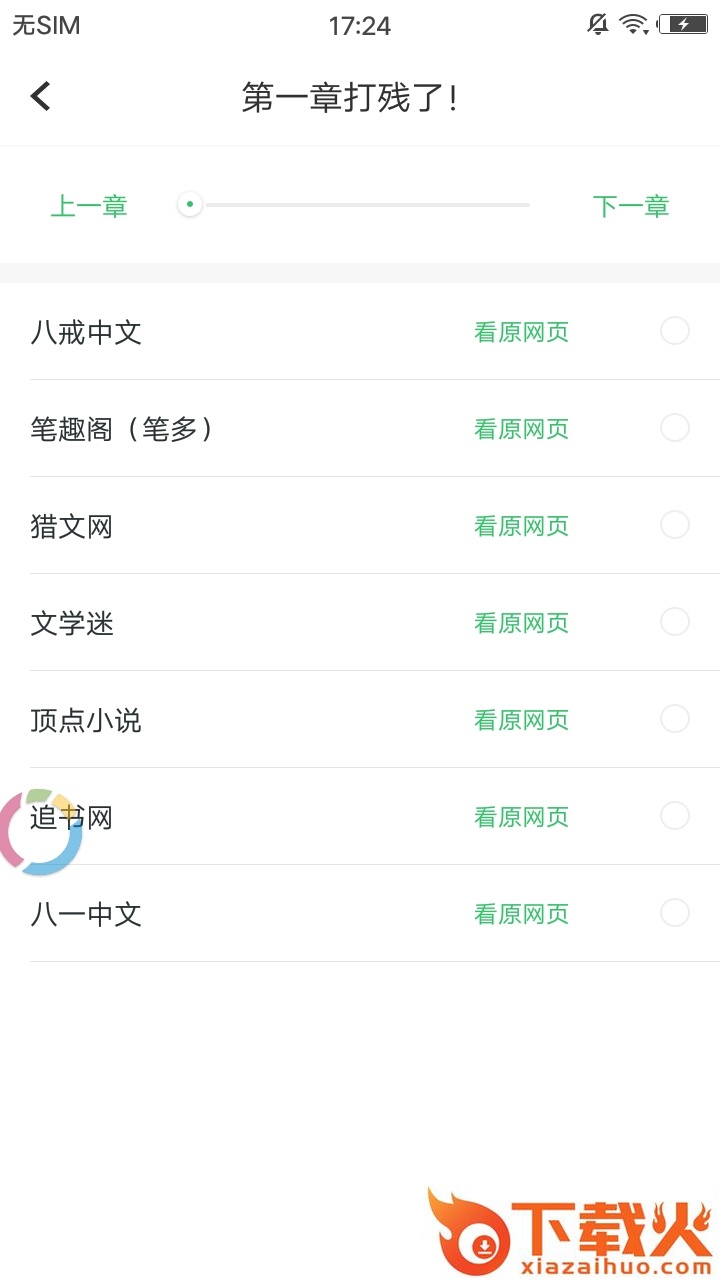Jump to the next chapter (下一章)
Screen dimensions: 720x1280
[630, 207]
